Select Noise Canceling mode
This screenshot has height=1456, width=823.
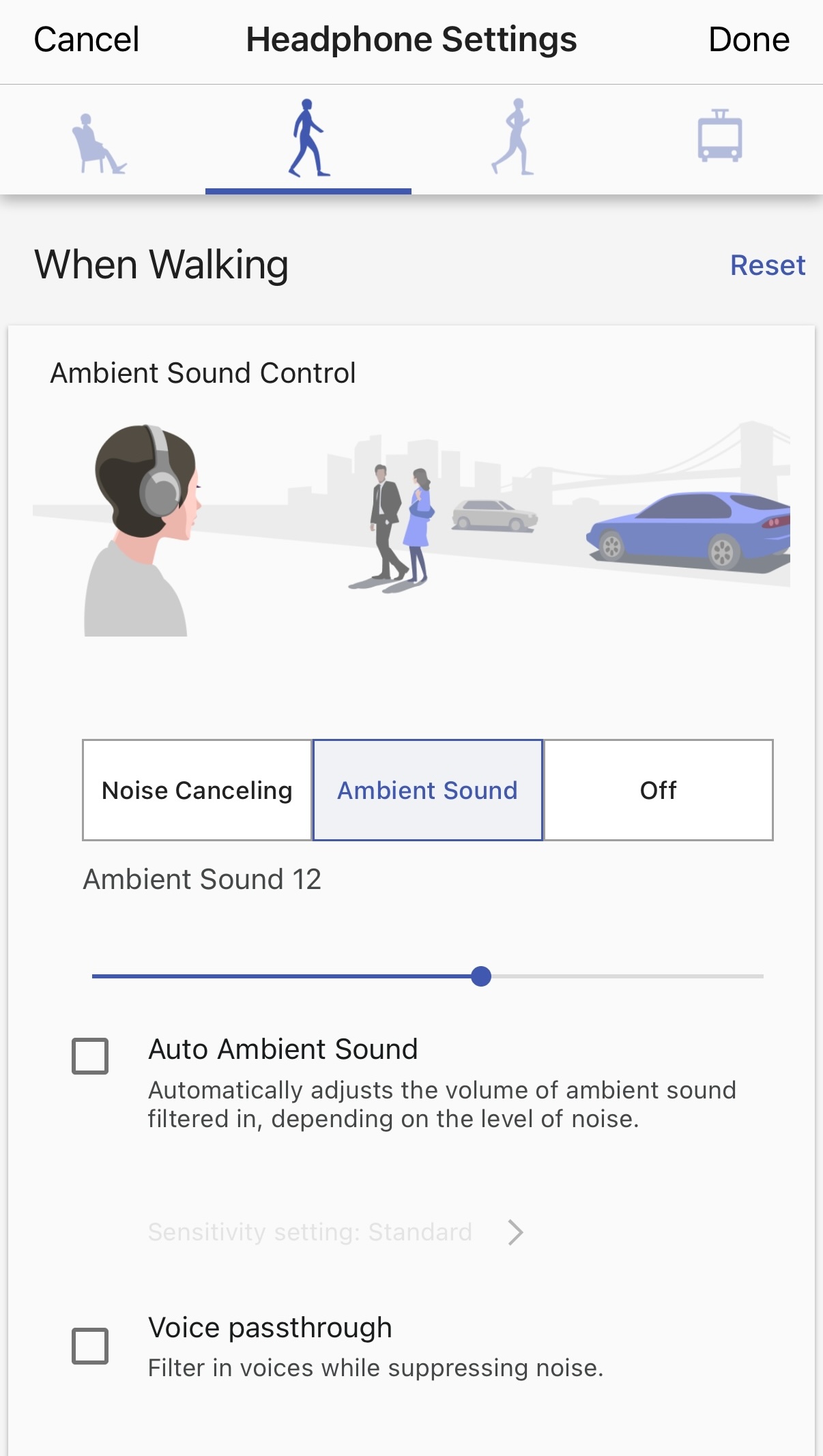tap(197, 790)
